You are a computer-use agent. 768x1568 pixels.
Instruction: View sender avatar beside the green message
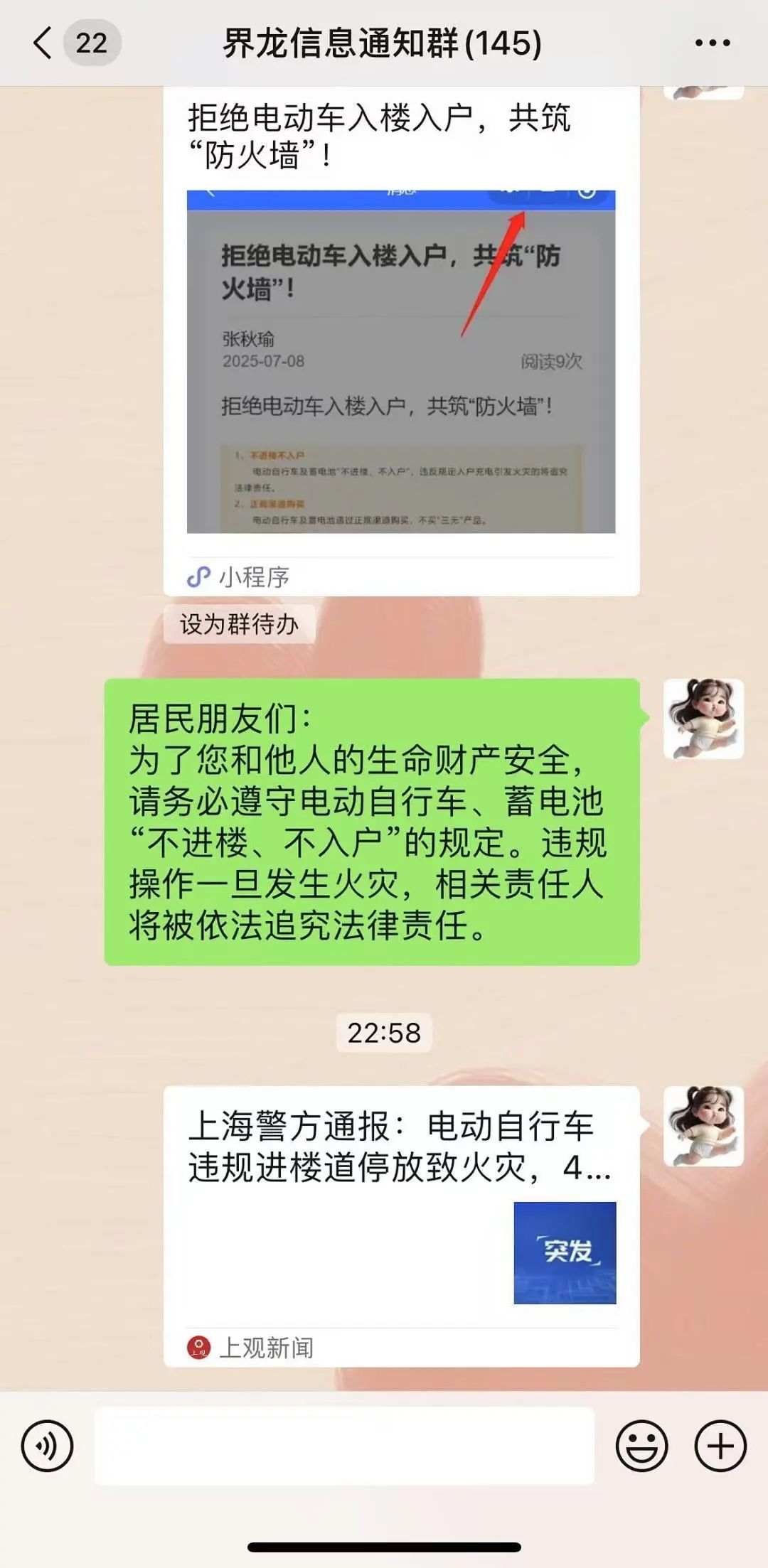[703, 719]
